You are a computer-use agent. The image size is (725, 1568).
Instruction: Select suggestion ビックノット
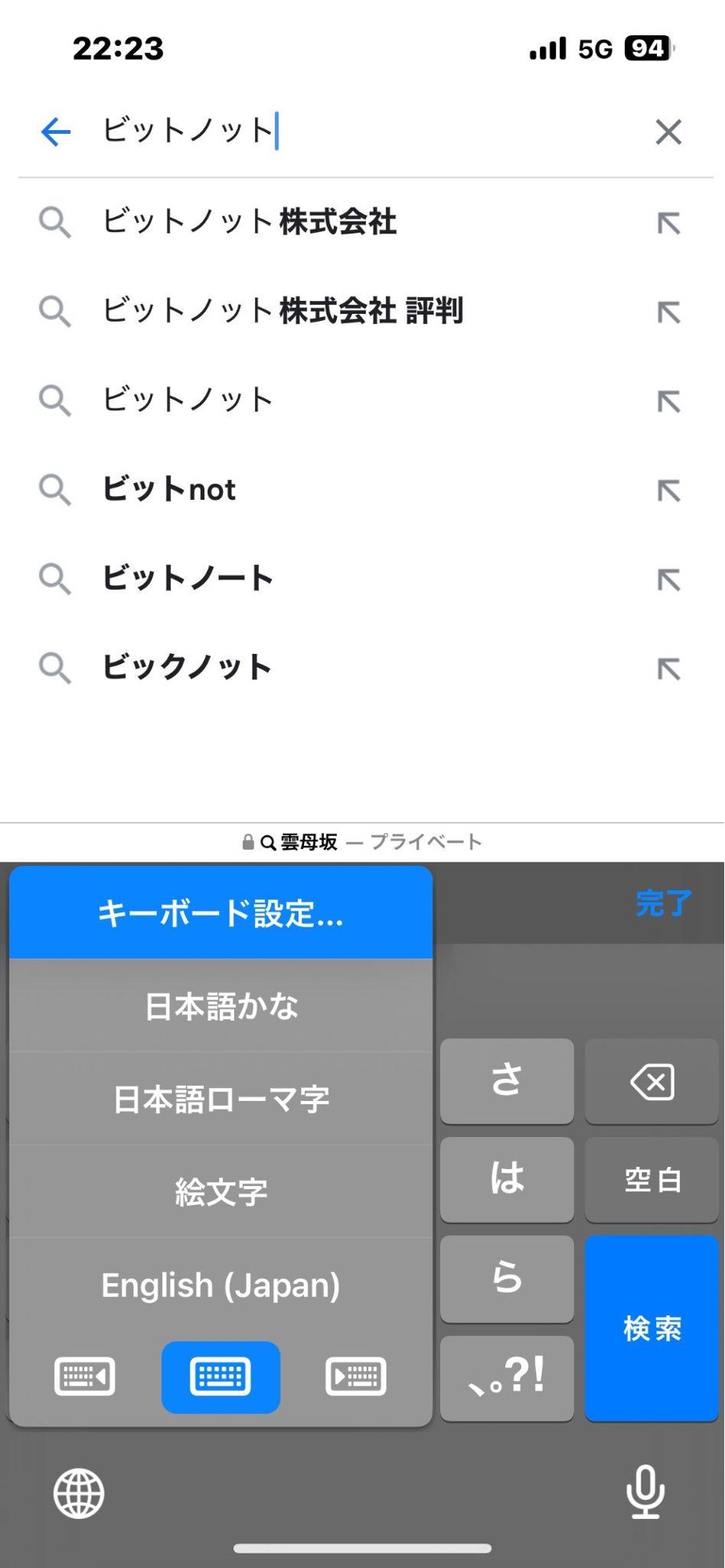click(361, 667)
